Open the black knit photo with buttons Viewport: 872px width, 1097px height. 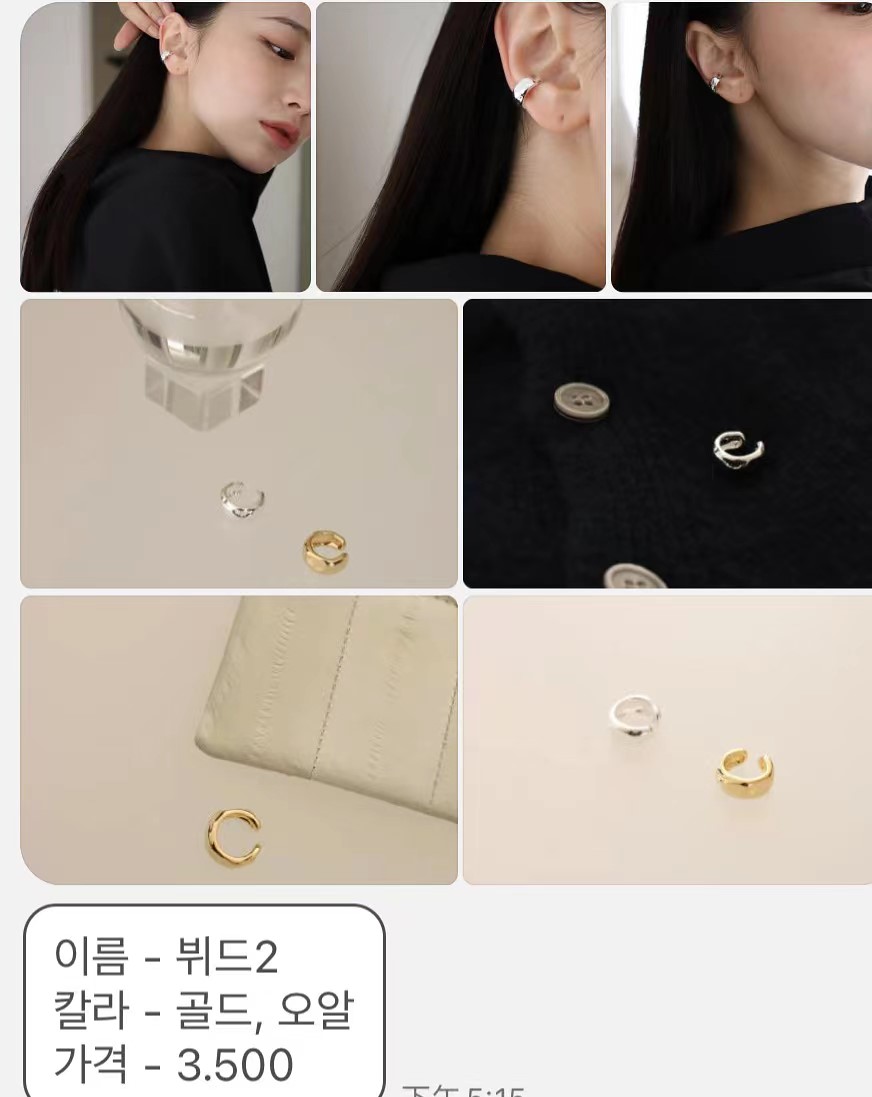667,443
